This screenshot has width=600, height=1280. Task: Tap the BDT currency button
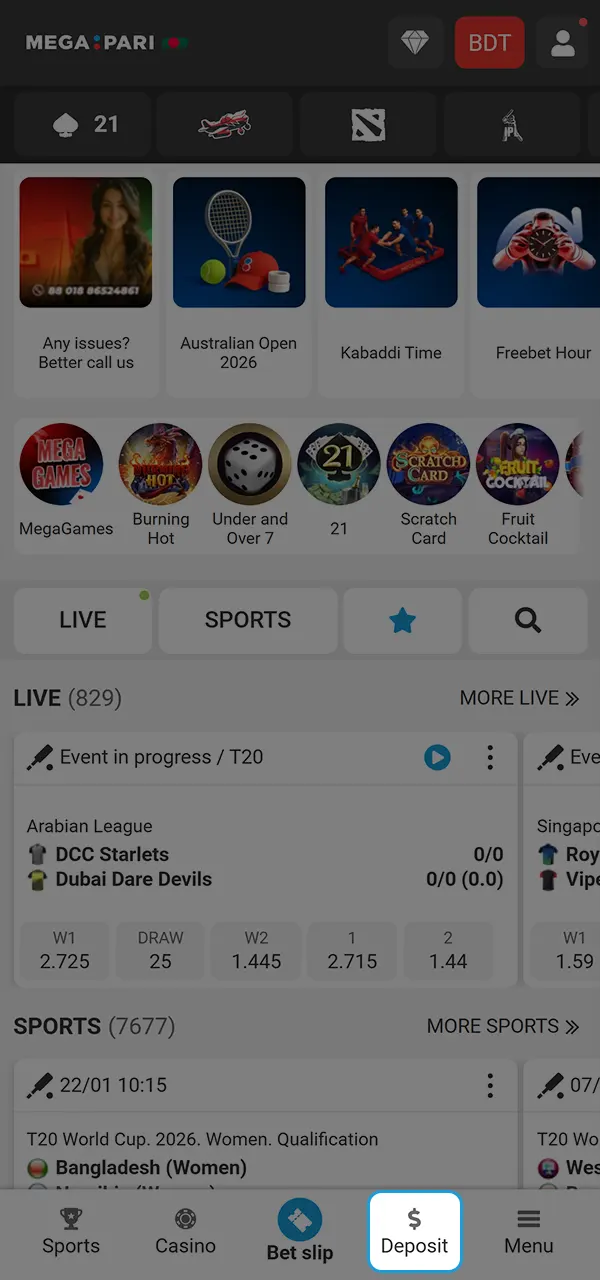tap(489, 43)
